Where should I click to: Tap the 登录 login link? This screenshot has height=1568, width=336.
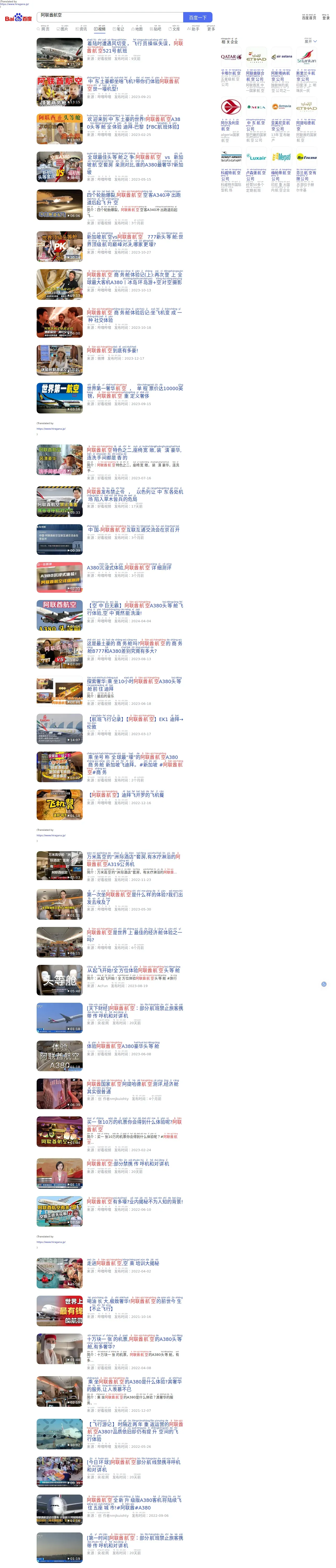[x=326, y=18]
